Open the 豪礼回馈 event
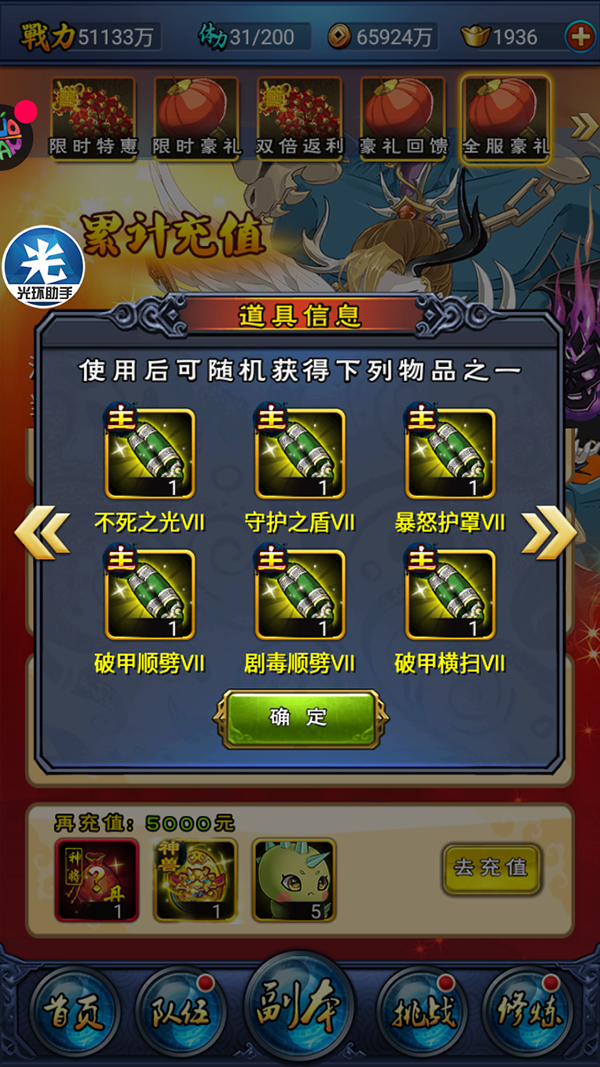The image size is (600, 1067). [403, 118]
